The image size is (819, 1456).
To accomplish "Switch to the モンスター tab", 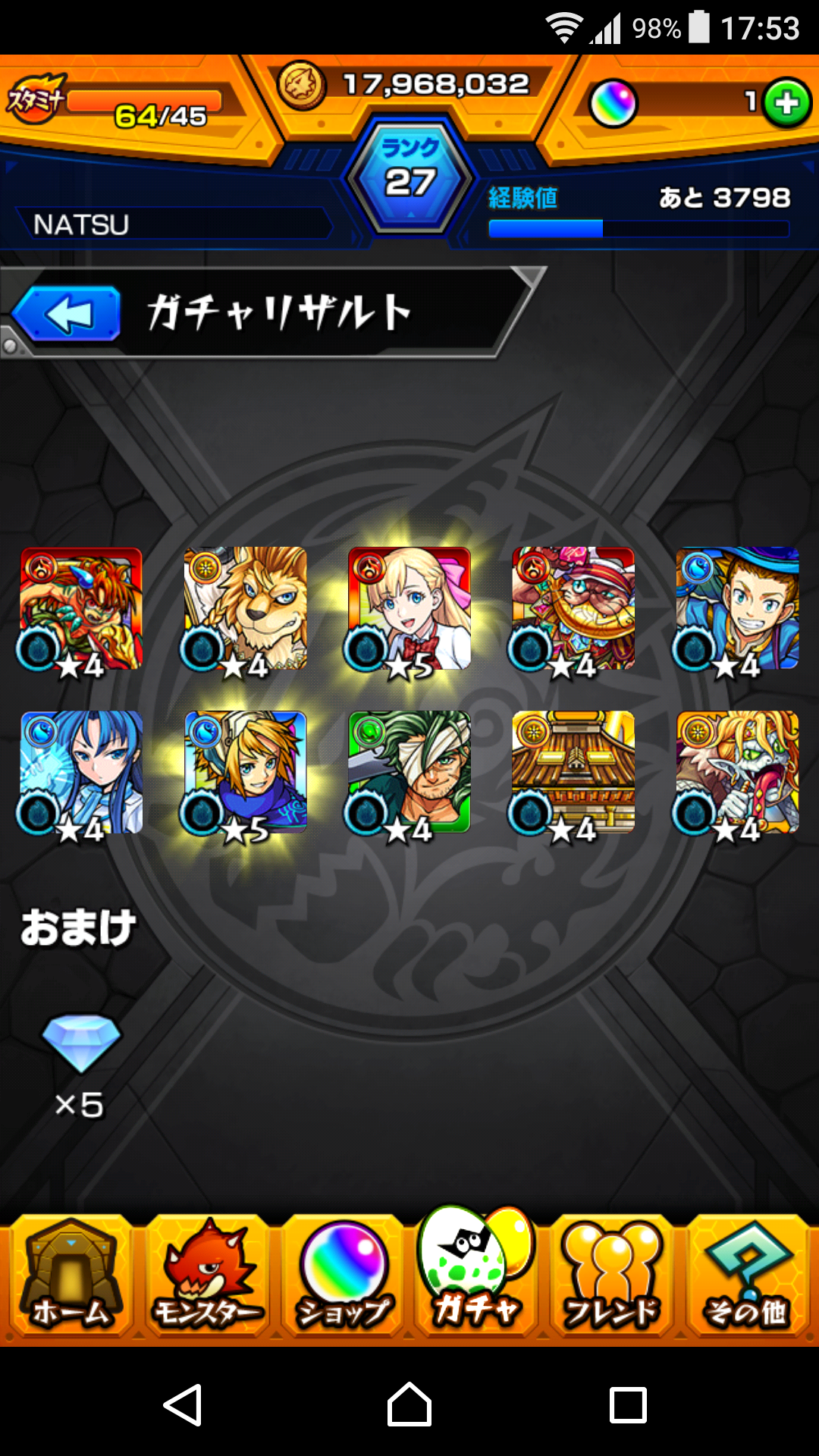I will click(x=207, y=1276).
